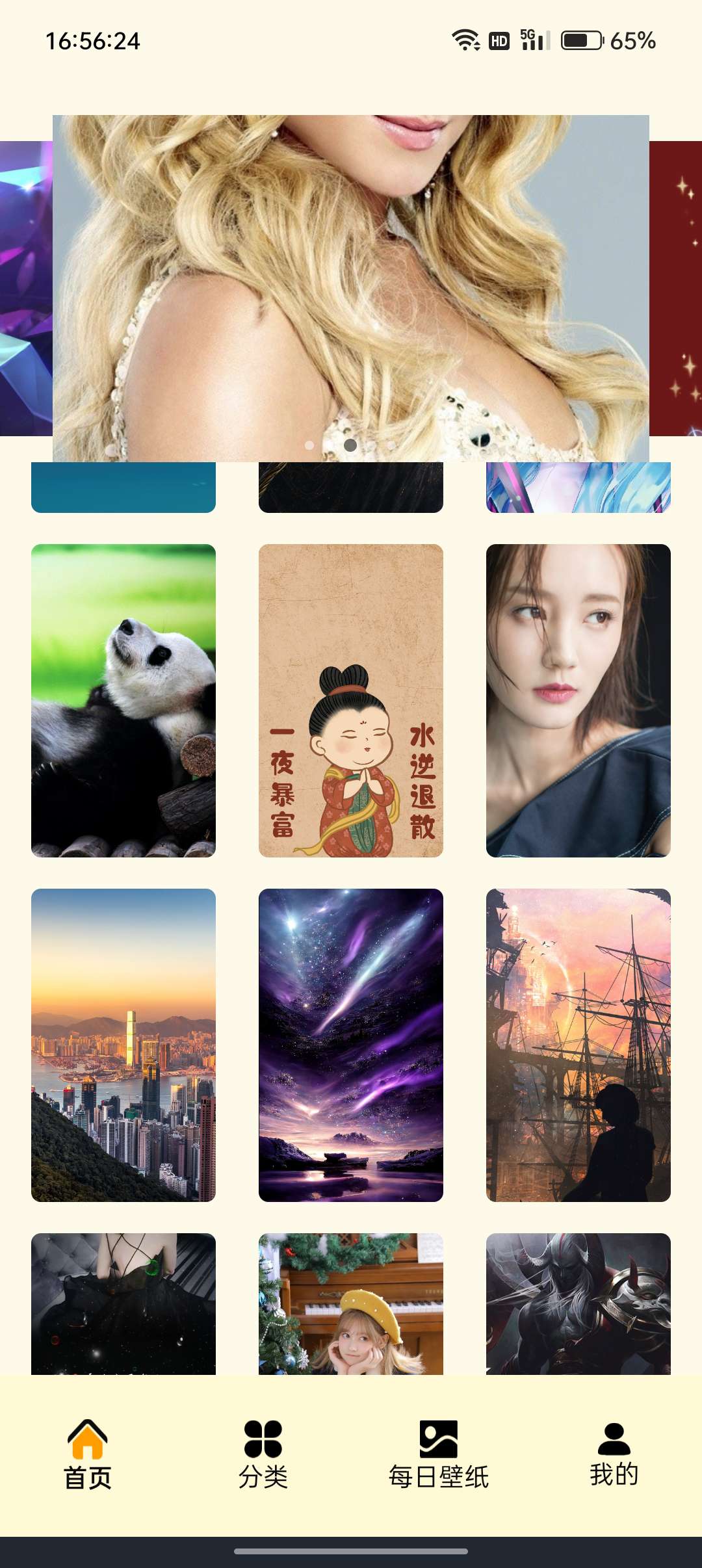The image size is (702, 1568).
Task: Open the 水逆退散 cartoon wallpaper
Action: click(351, 700)
